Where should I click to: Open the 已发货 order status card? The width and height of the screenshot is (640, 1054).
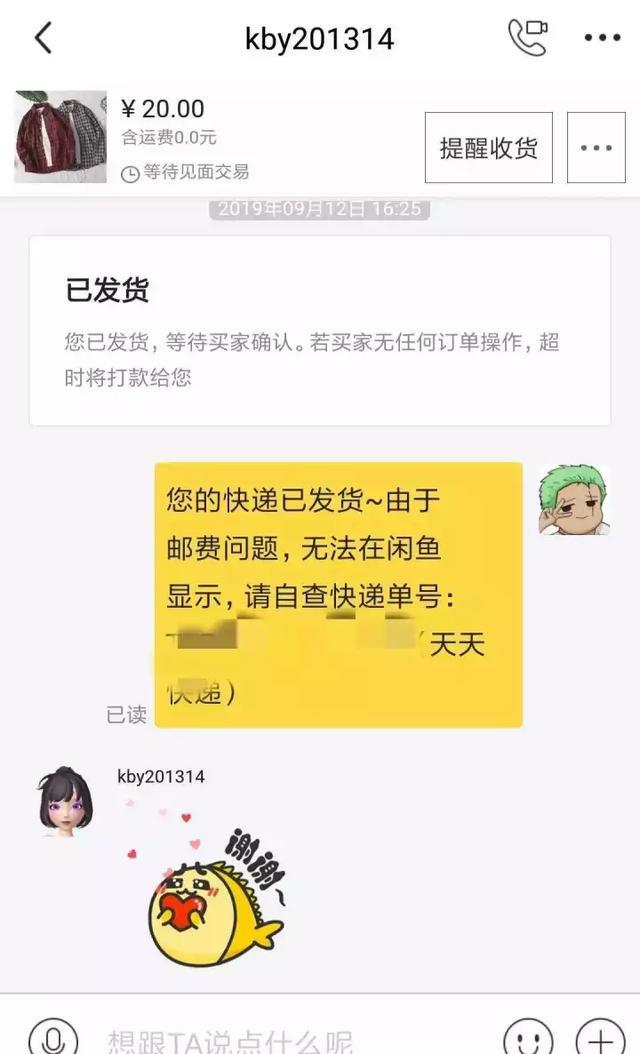point(319,330)
